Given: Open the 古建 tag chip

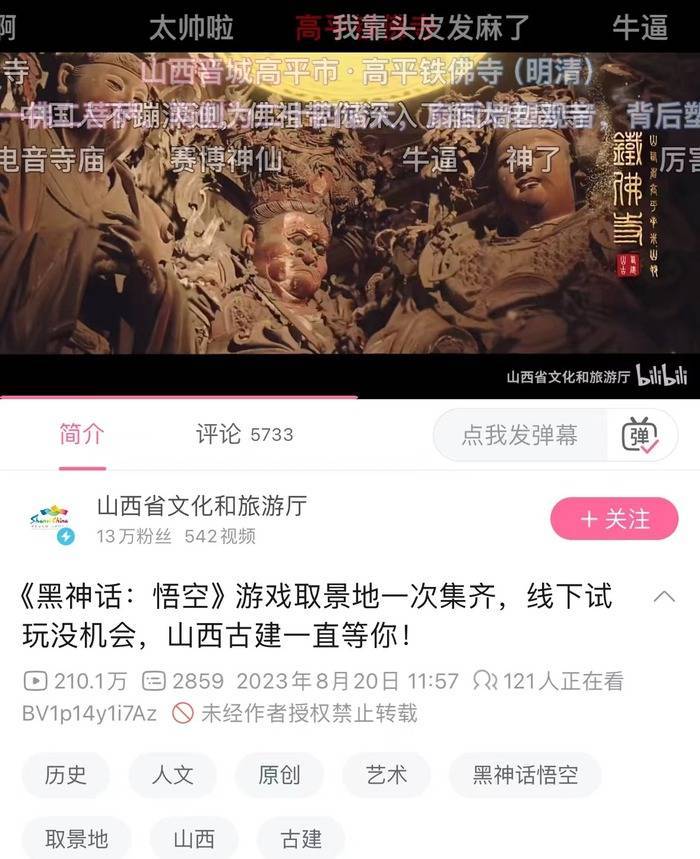Looking at the screenshot, I should point(300,837).
